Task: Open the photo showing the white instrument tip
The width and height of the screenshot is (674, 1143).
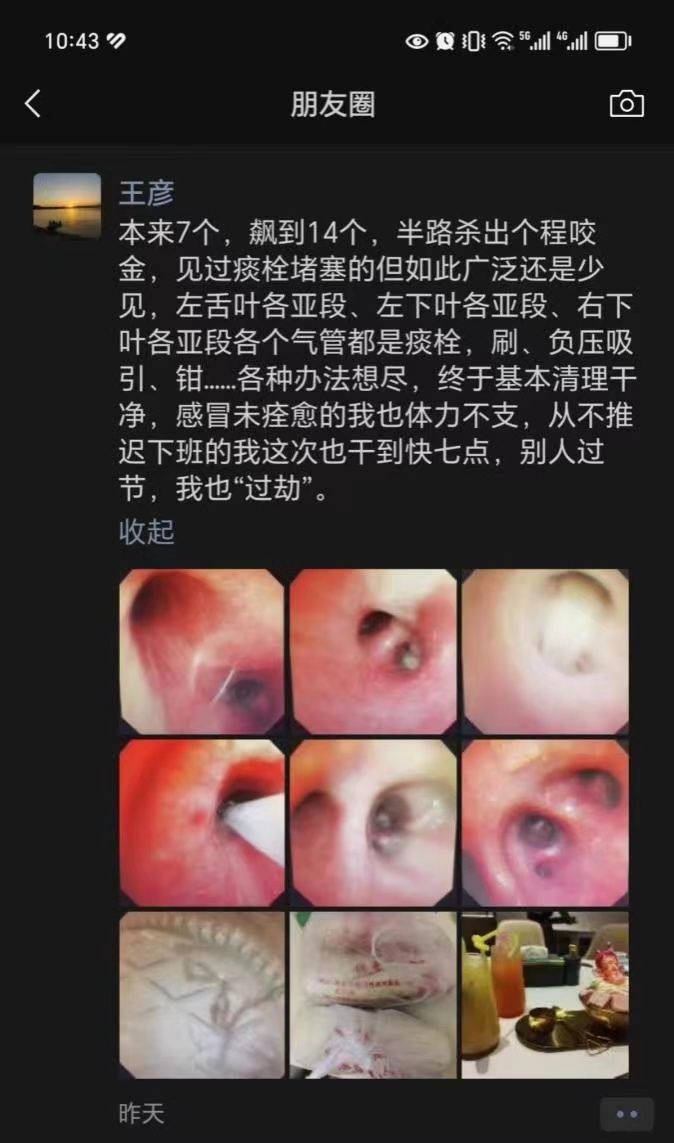Action: point(202,823)
